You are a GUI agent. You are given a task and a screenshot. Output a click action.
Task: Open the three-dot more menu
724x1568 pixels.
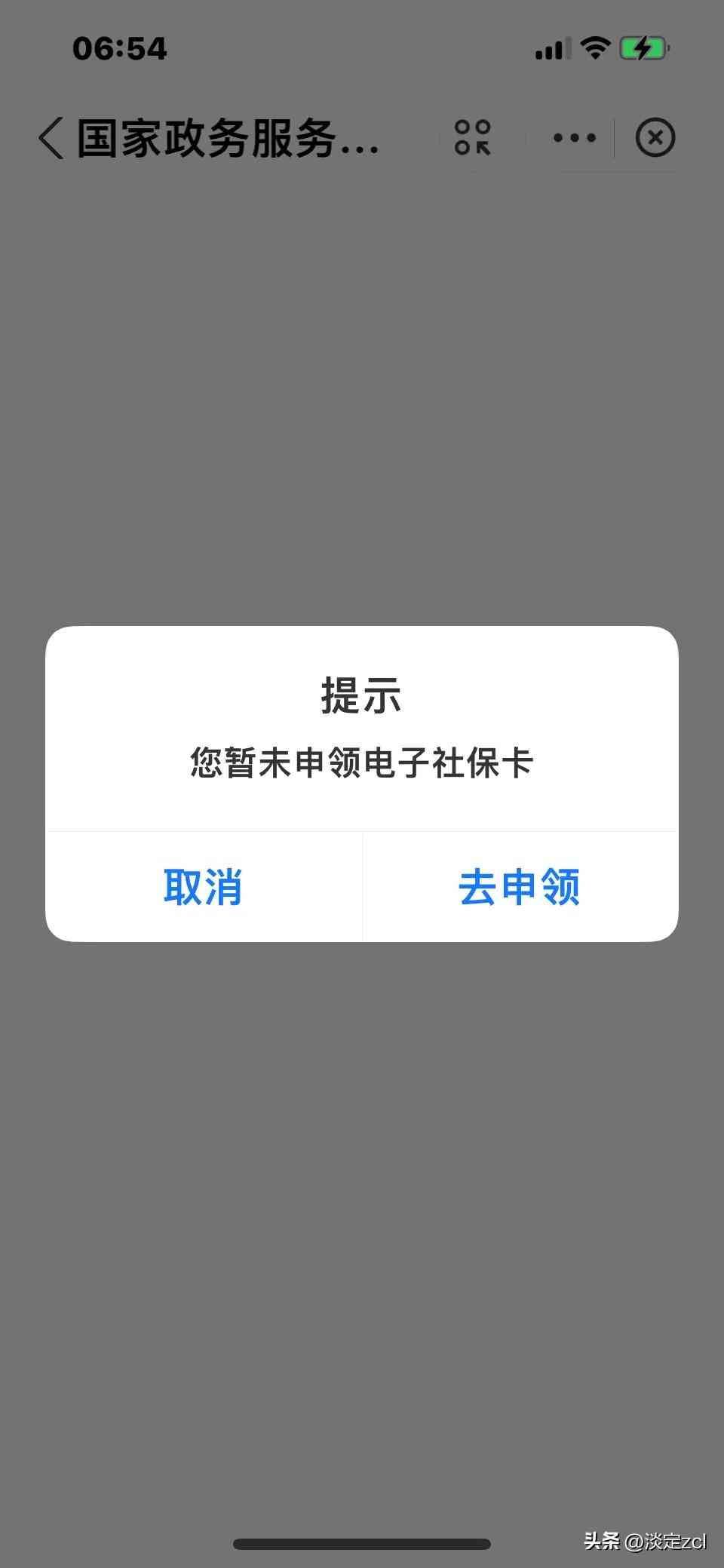(x=574, y=138)
